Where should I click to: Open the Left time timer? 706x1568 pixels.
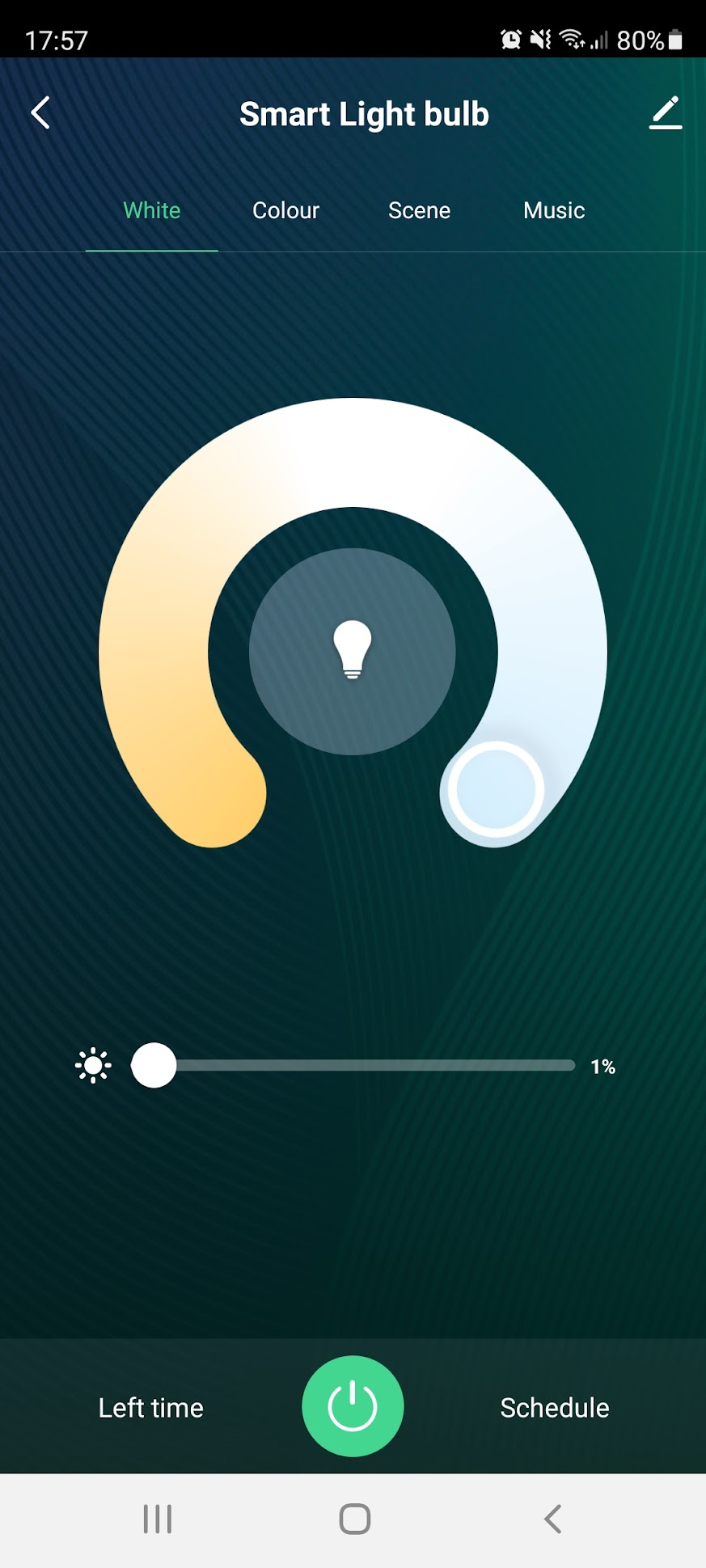pos(150,1408)
